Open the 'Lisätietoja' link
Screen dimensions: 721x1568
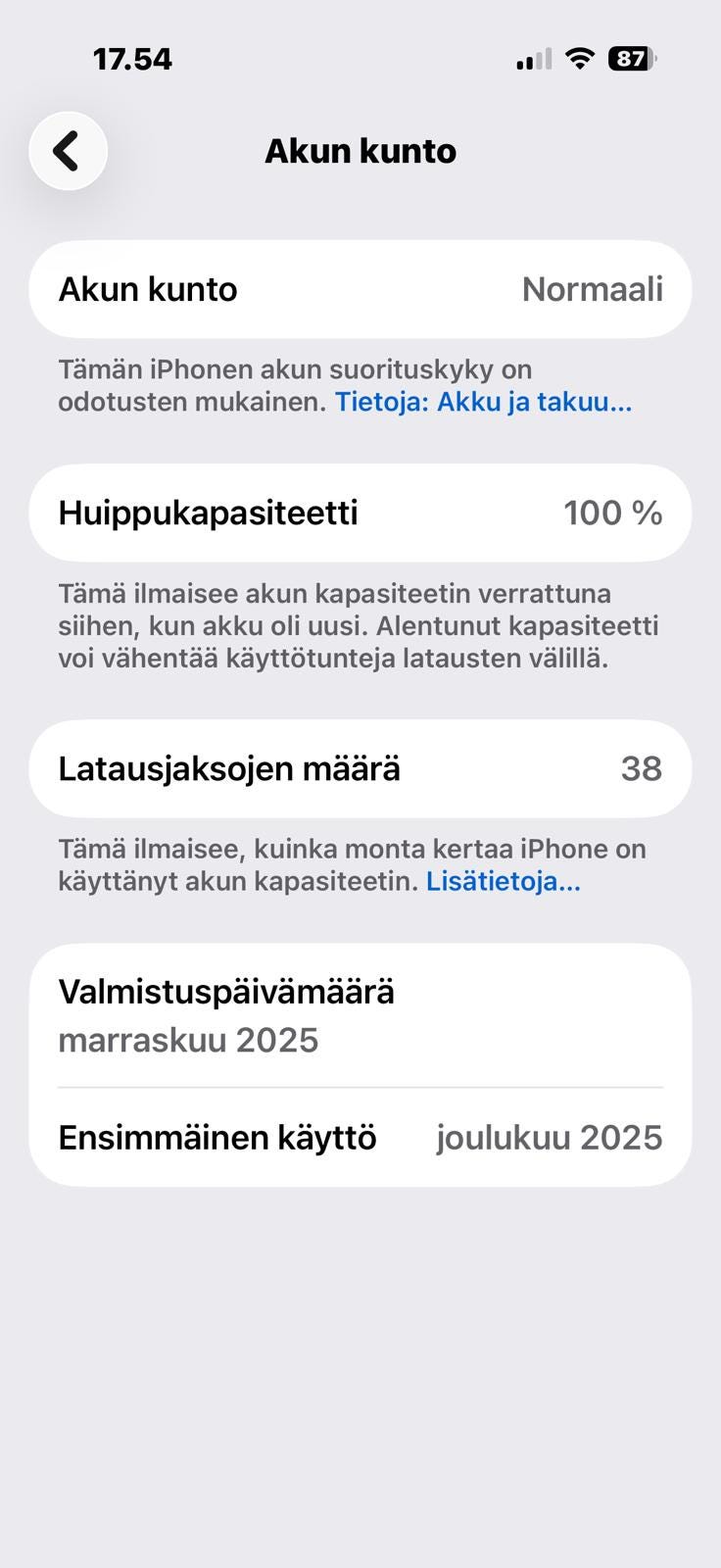coord(503,881)
